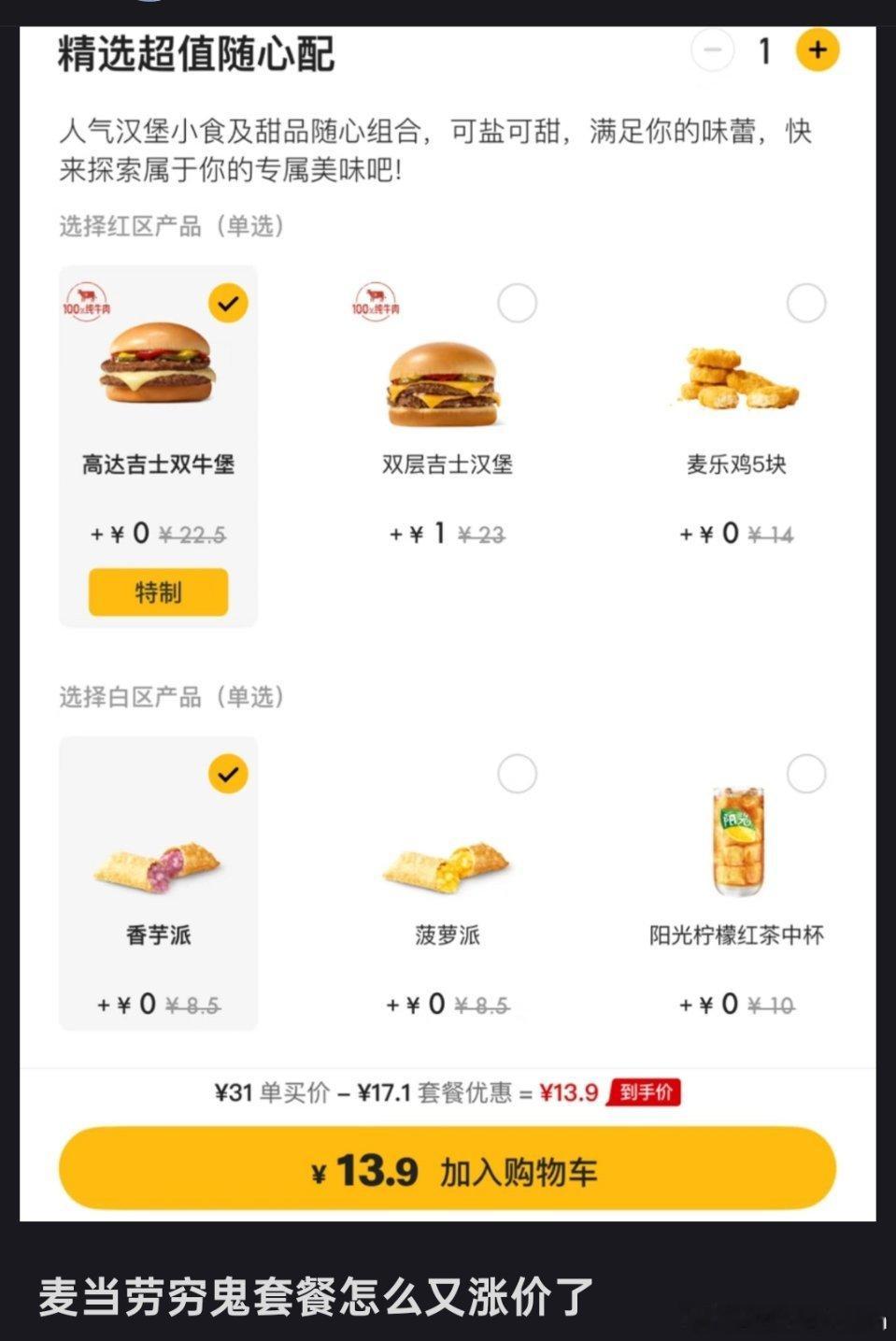Click the 香芋派 product image

(158, 869)
